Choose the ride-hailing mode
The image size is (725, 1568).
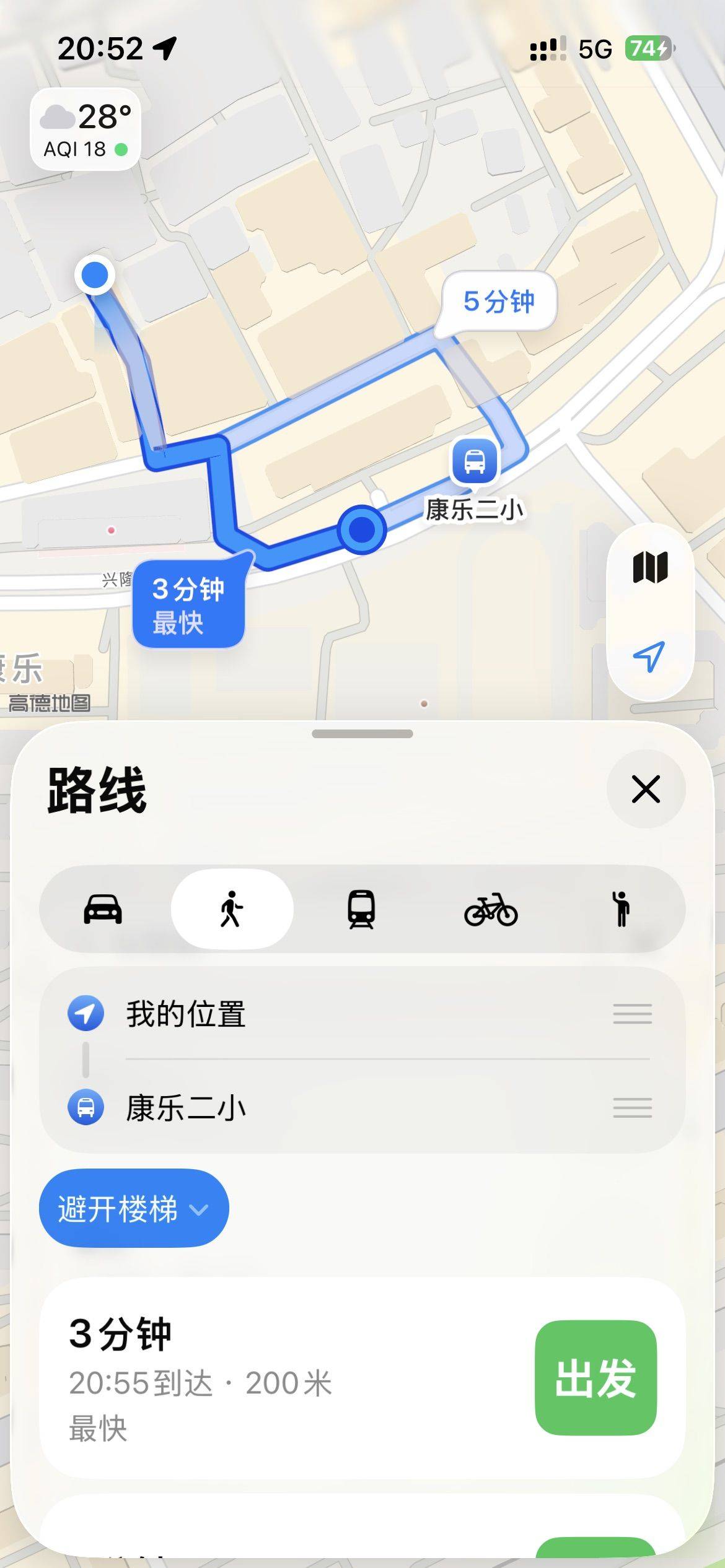[x=620, y=909]
